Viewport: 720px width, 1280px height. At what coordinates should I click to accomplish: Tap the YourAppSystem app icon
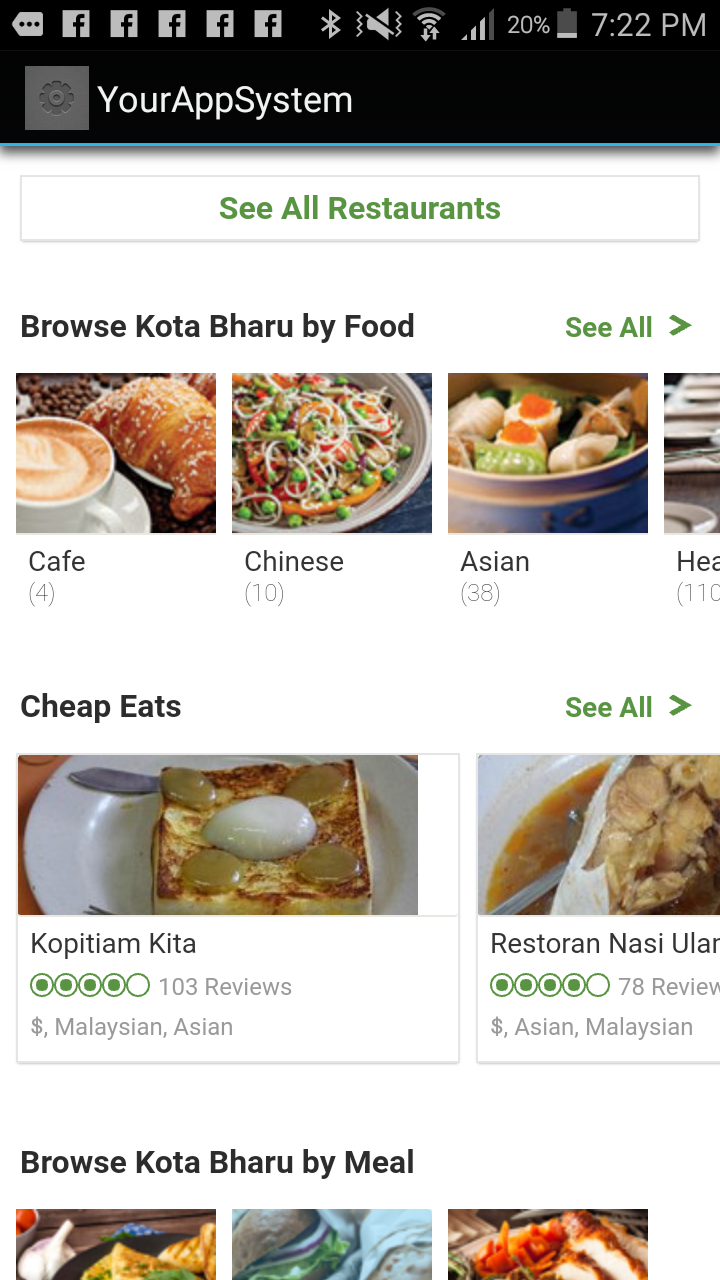pyautogui.click(x=57, y=98)
